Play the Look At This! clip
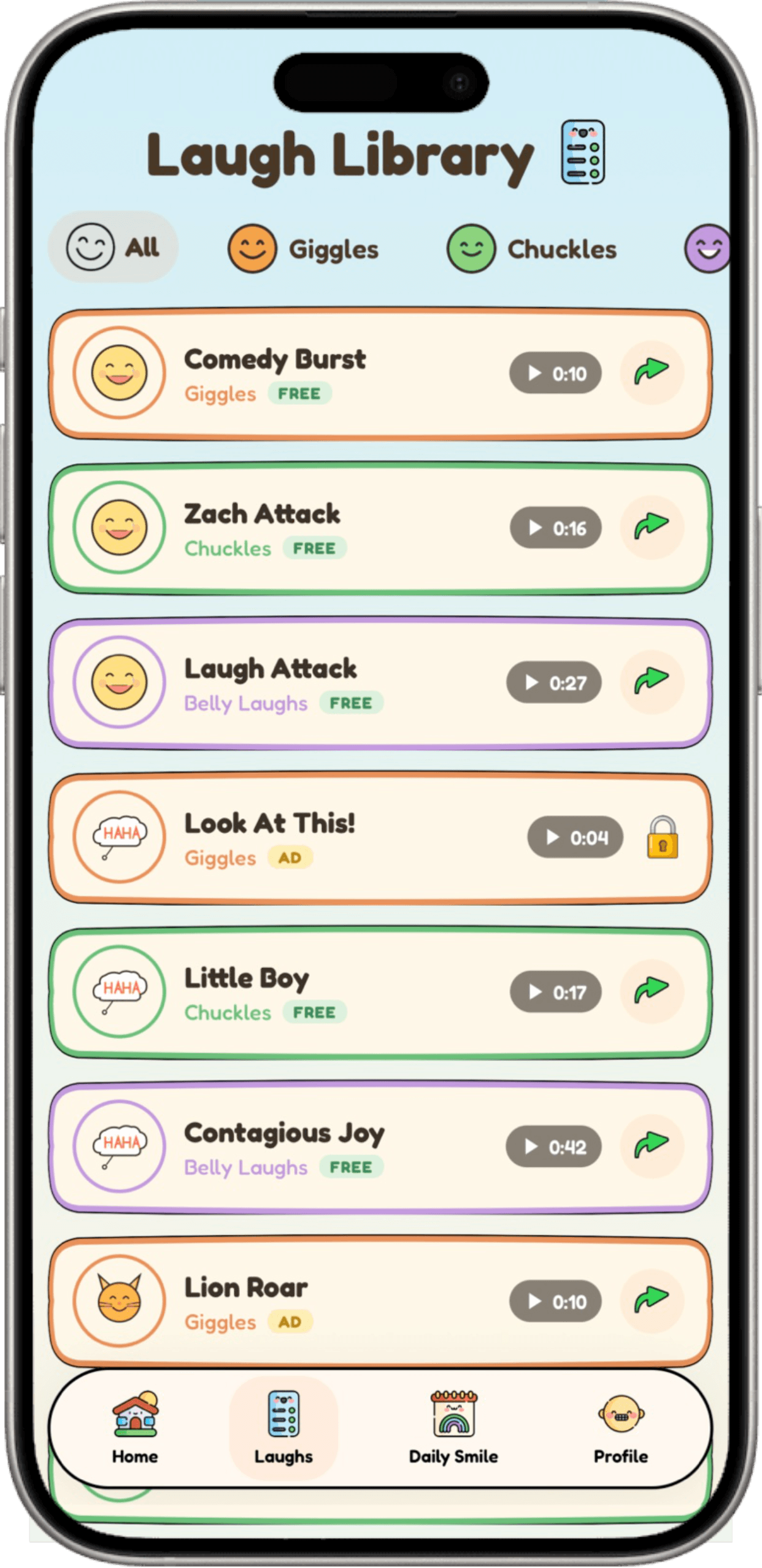The width and height of the screenshot is (762, 1568). pyautogui.click(x=575, y=837)
